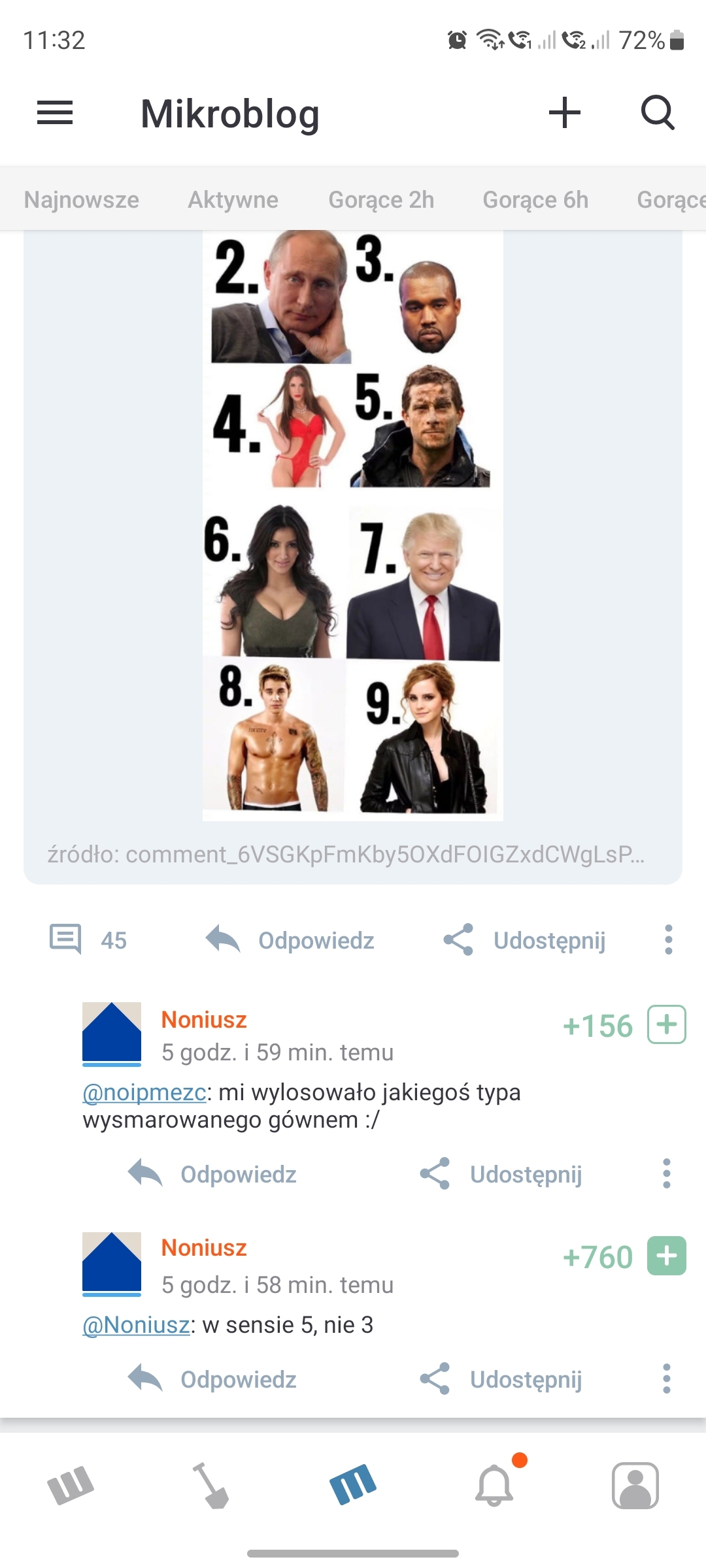706x1568 pixels.
Task: Switch to the Aktywne tab
Action: coord(233,199)
